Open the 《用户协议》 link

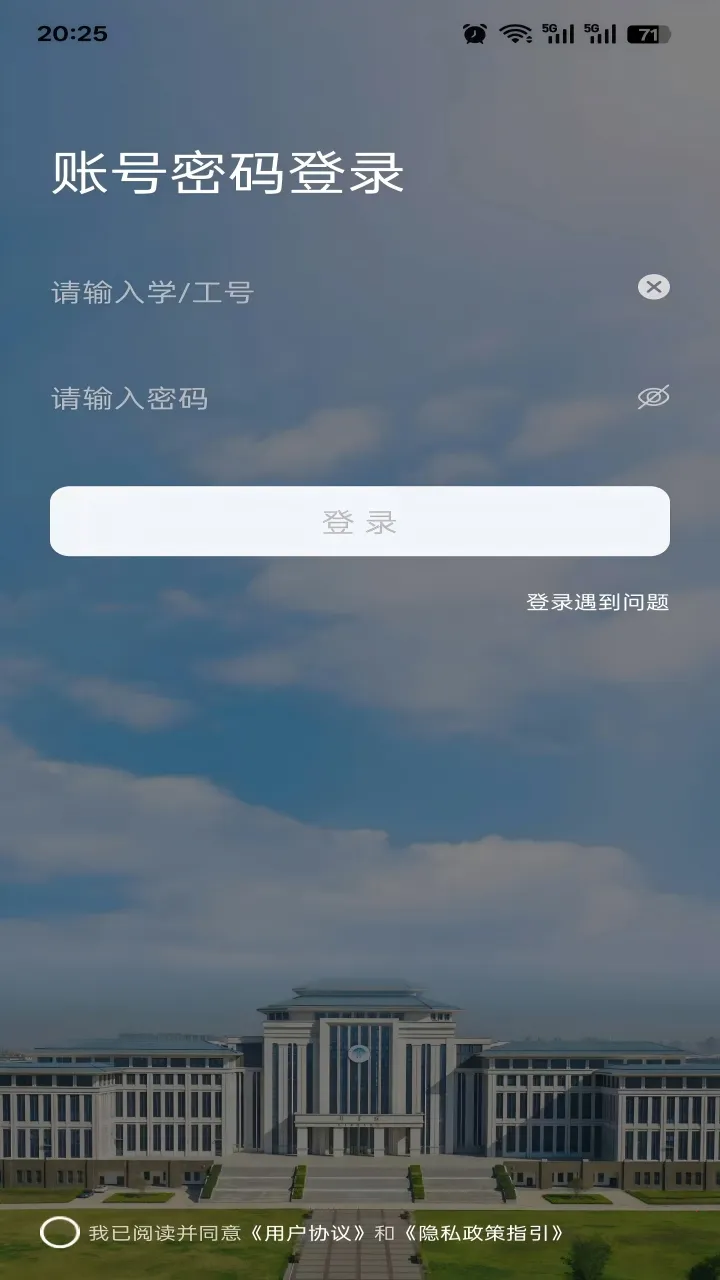click(308, 1233)
